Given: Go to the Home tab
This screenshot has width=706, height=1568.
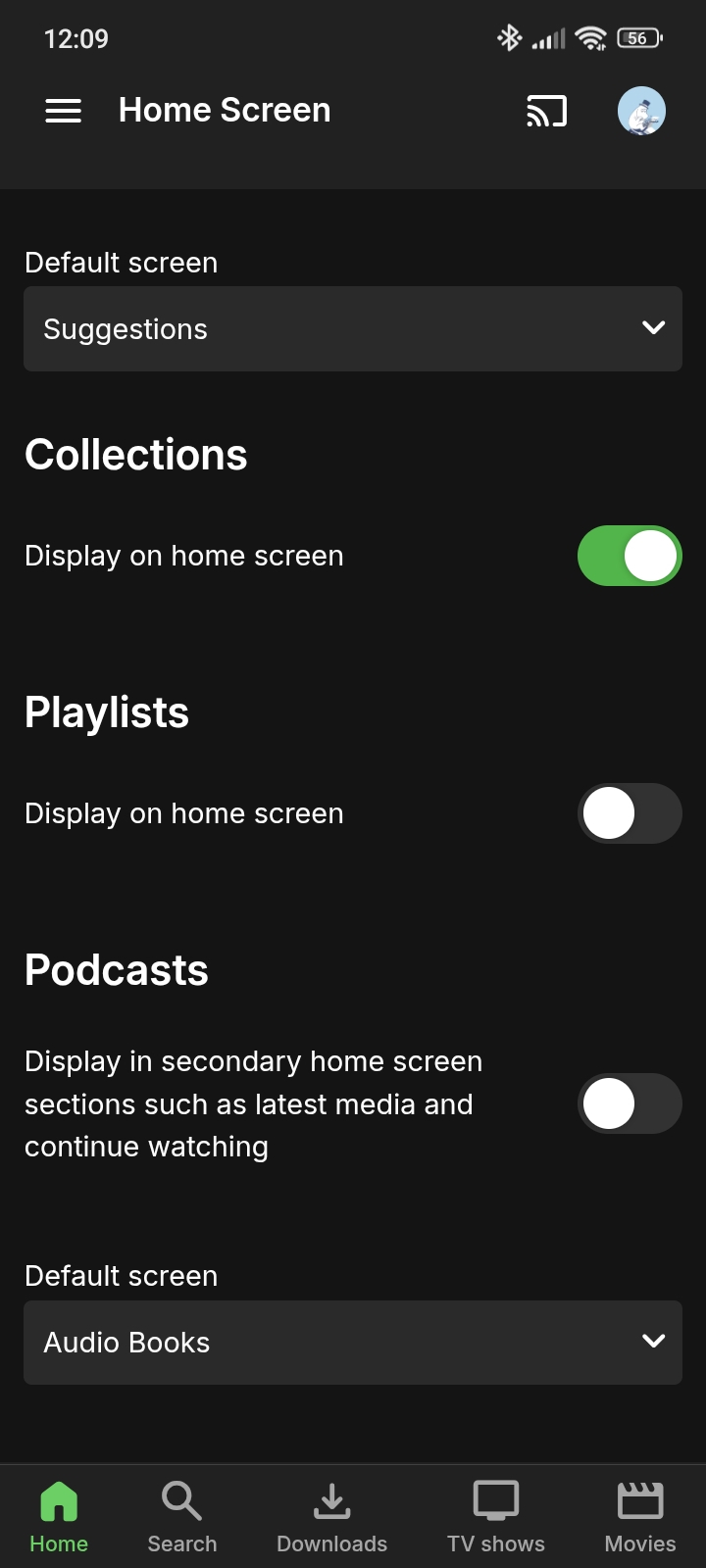Looking at the screenshot, I should click(x=59, y=1517).
